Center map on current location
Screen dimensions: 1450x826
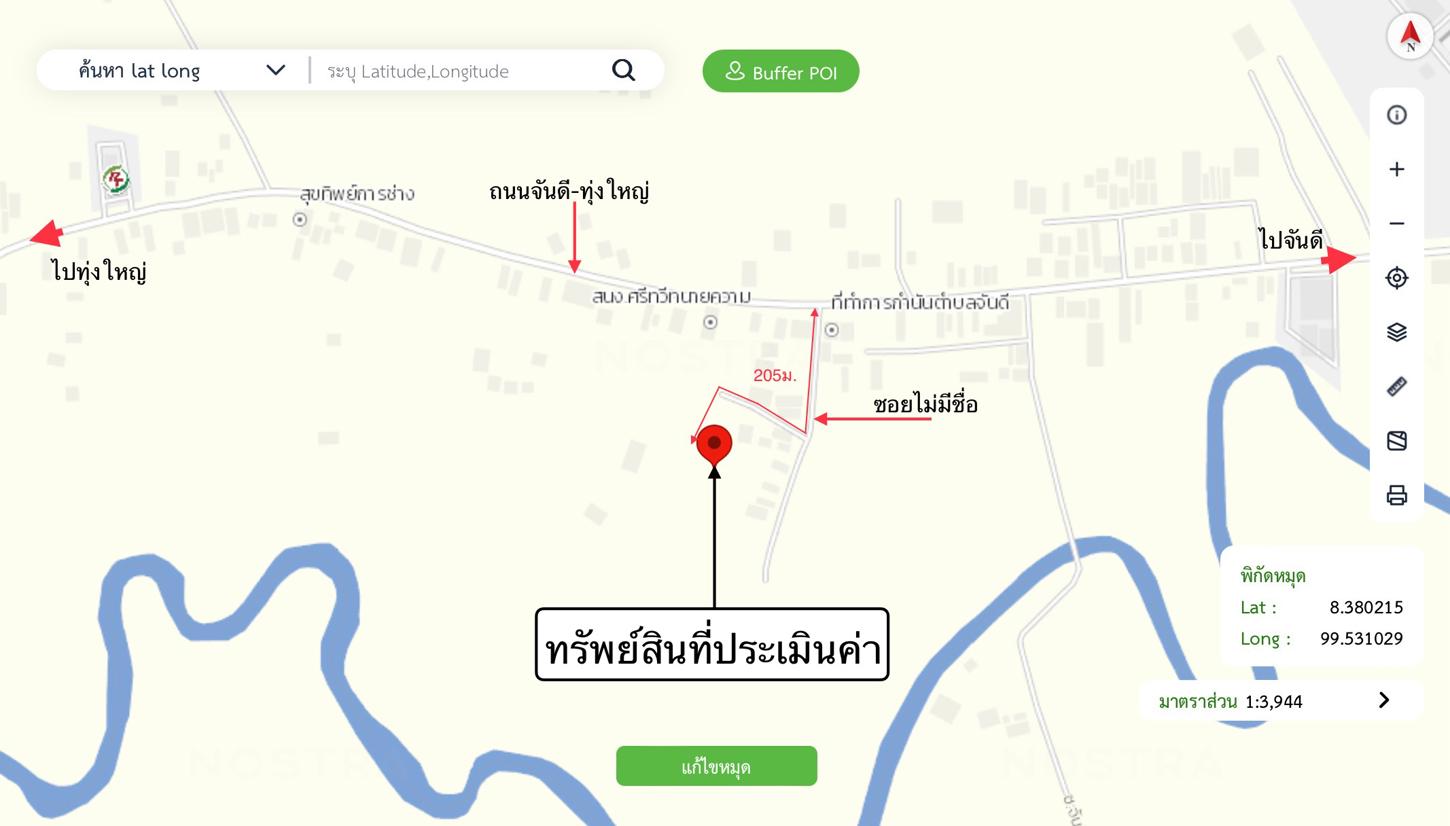coord(1397,278)
